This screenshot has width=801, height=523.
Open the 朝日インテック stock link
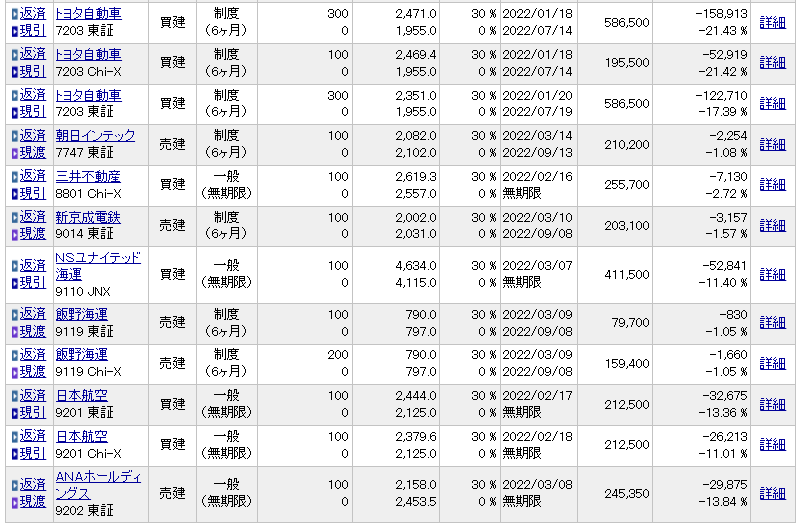[x=95, y=135]
